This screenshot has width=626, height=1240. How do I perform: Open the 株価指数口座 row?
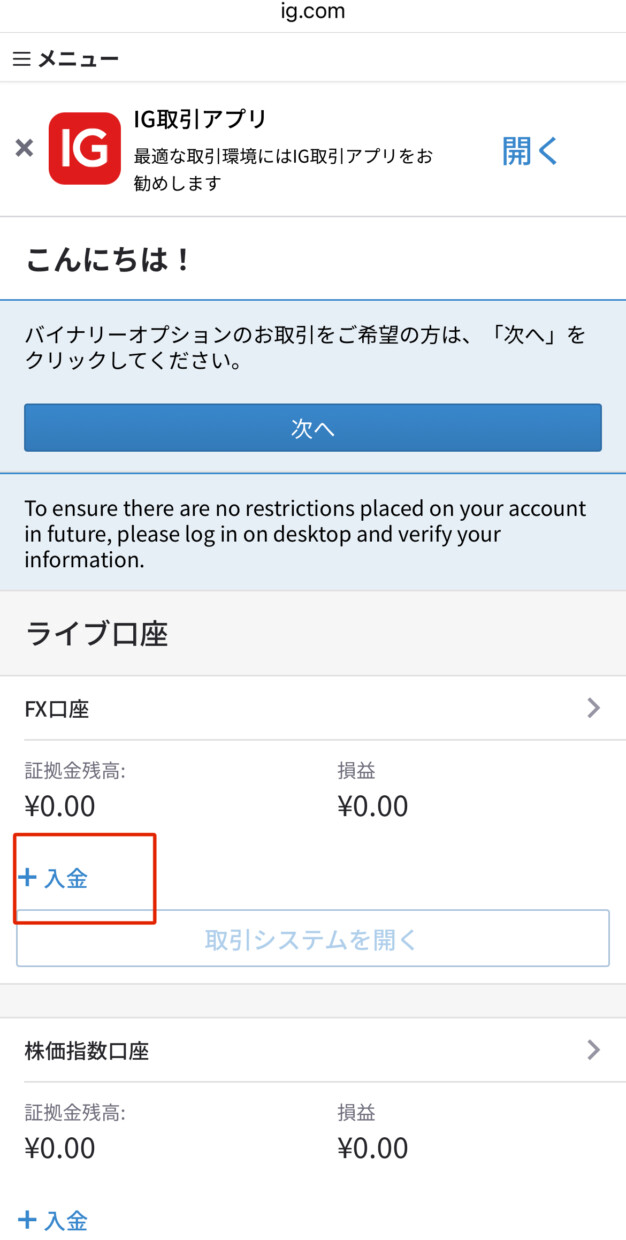(x=313, y=1050)
